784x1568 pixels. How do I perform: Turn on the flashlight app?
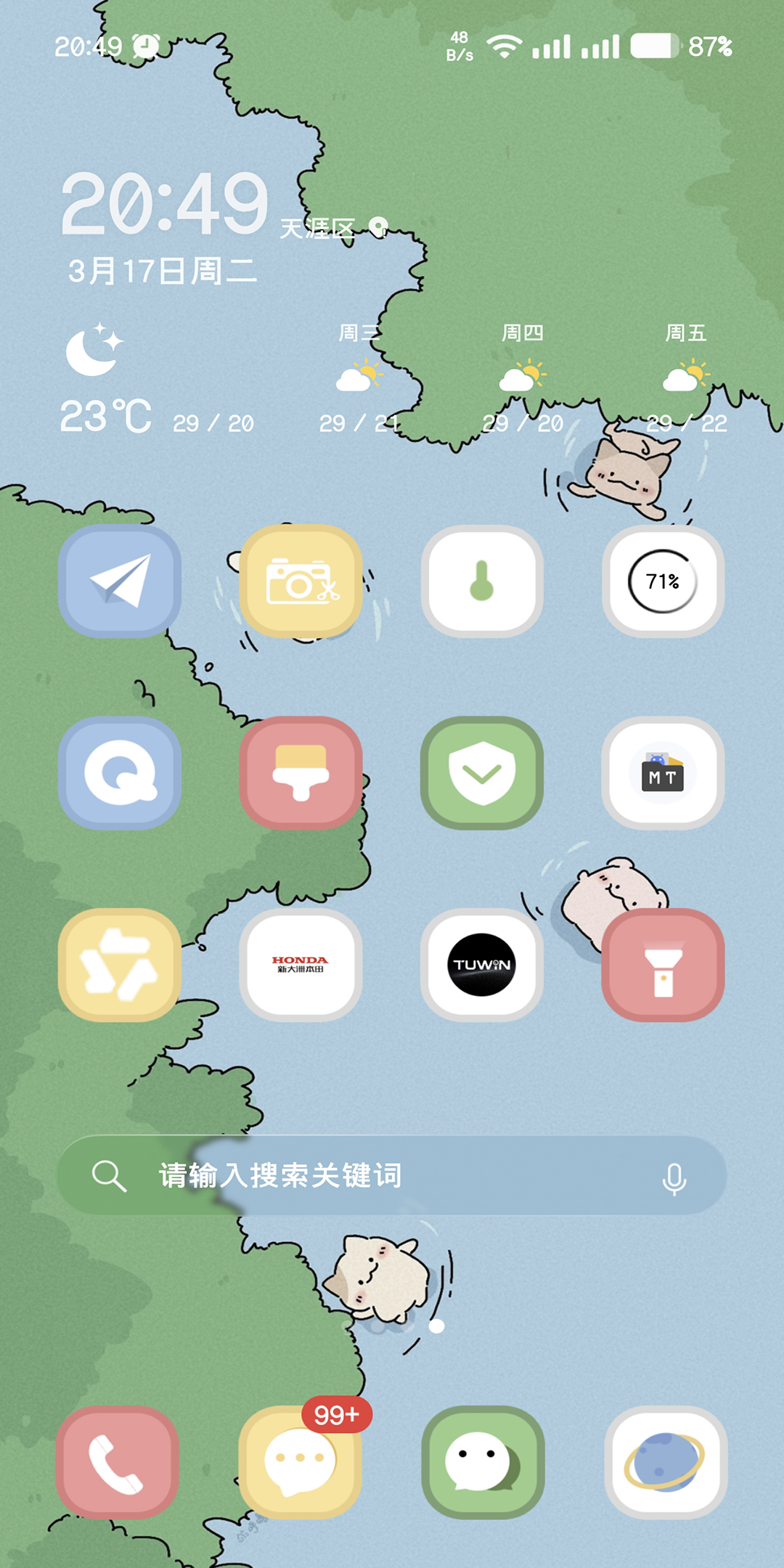(663, 965)
